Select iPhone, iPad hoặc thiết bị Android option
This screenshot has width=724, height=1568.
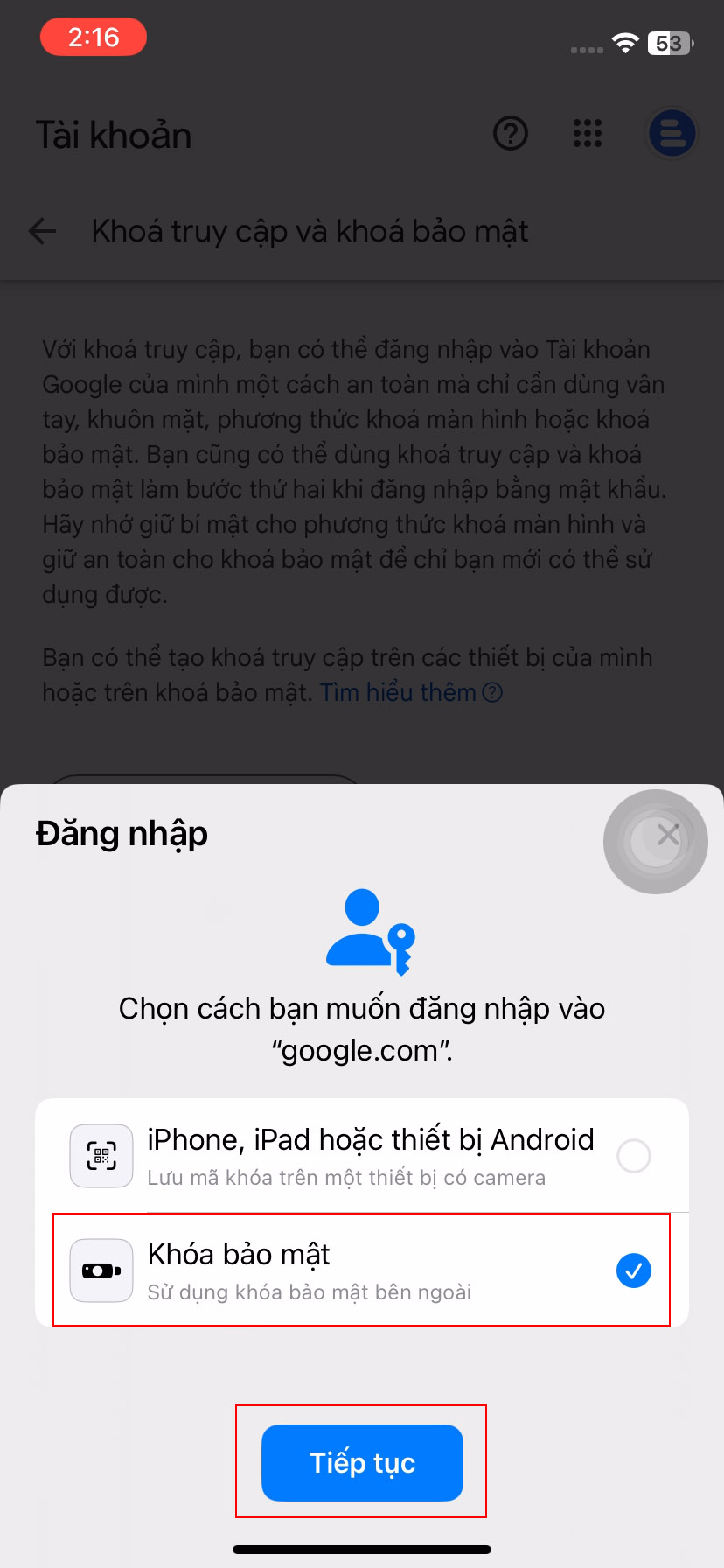pyautogui.click(x=362, y=1156)
